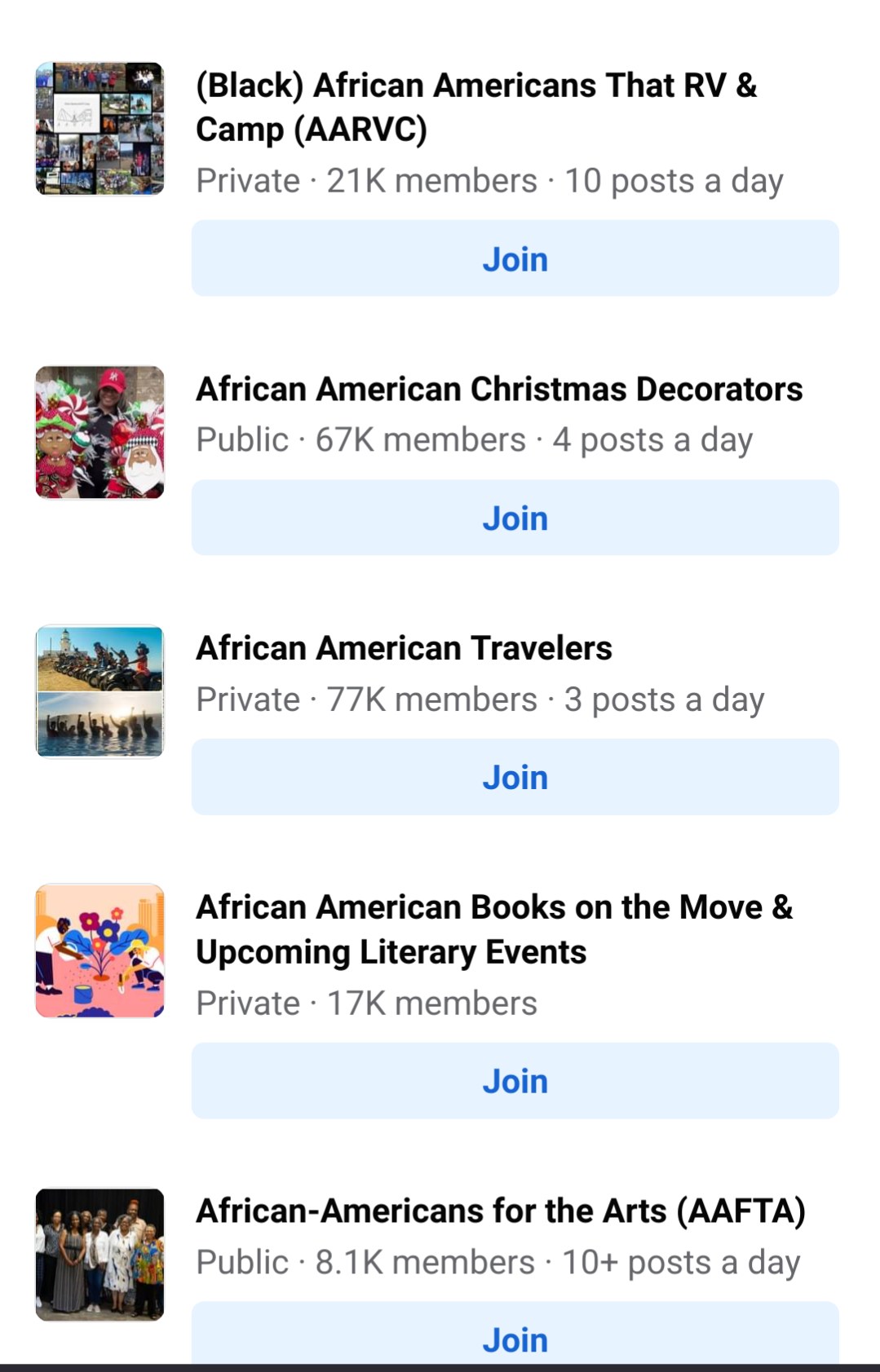Open African American Christmas Decorators group picture
This screenshot has height=1372, width=880.
[99, 432]
